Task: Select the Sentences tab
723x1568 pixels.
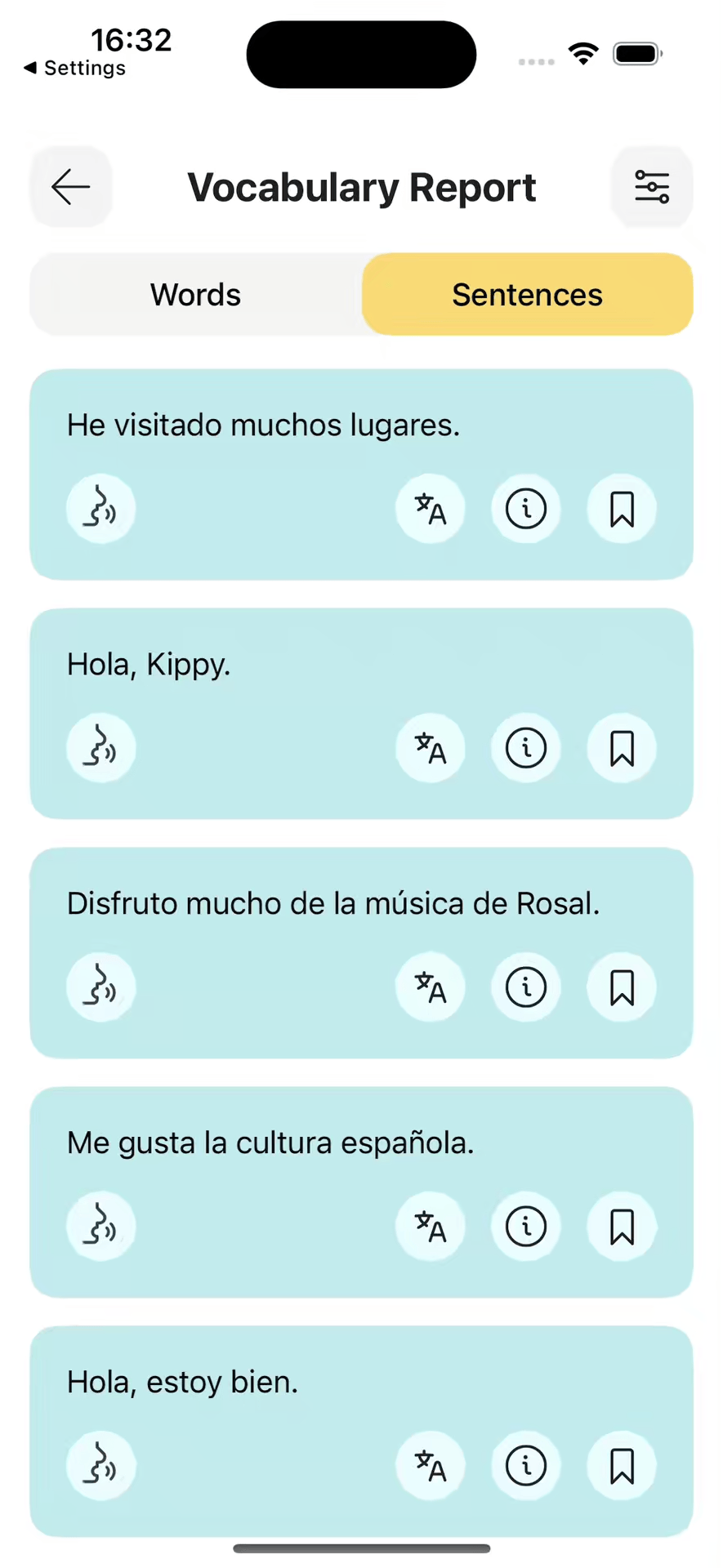Action: tap(527, 295)
